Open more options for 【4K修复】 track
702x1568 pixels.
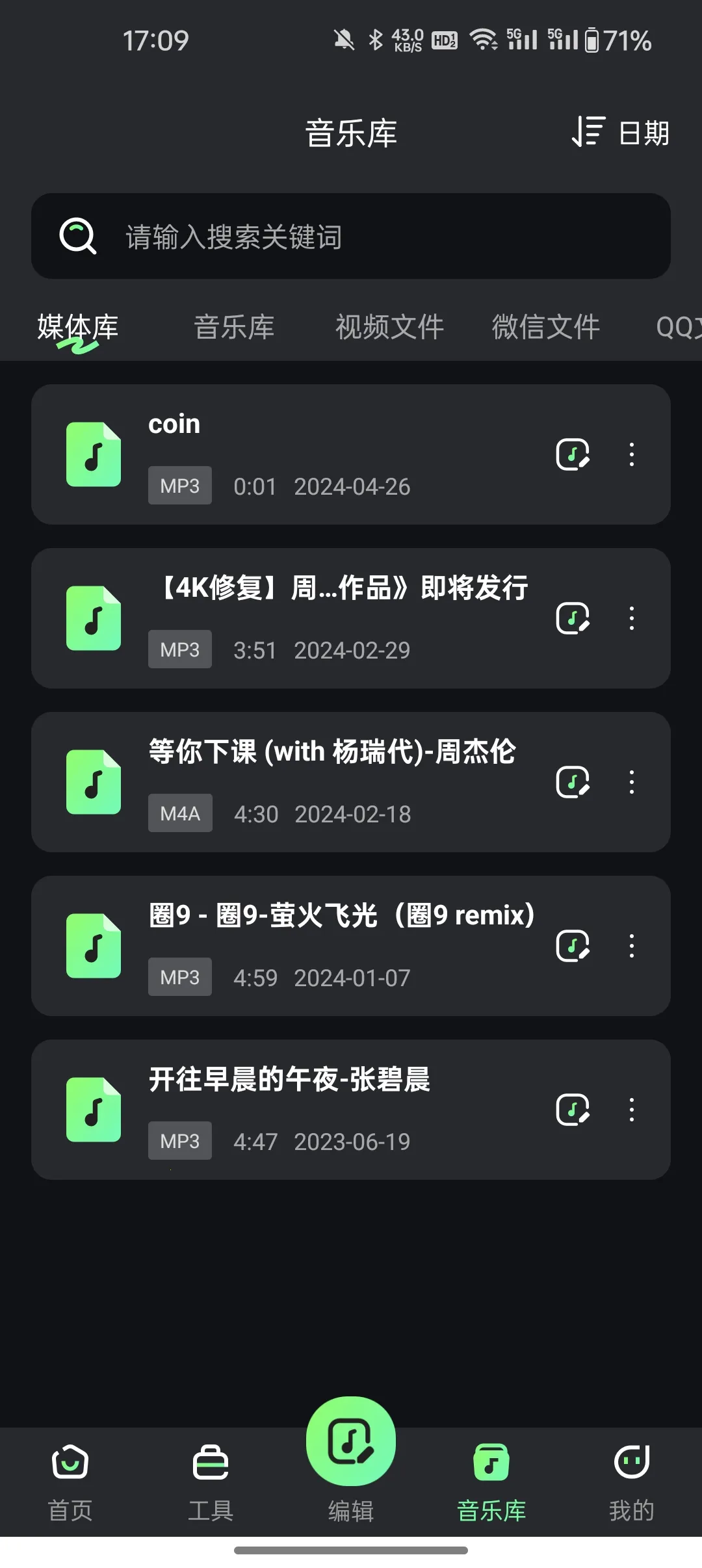coord(632,618)
